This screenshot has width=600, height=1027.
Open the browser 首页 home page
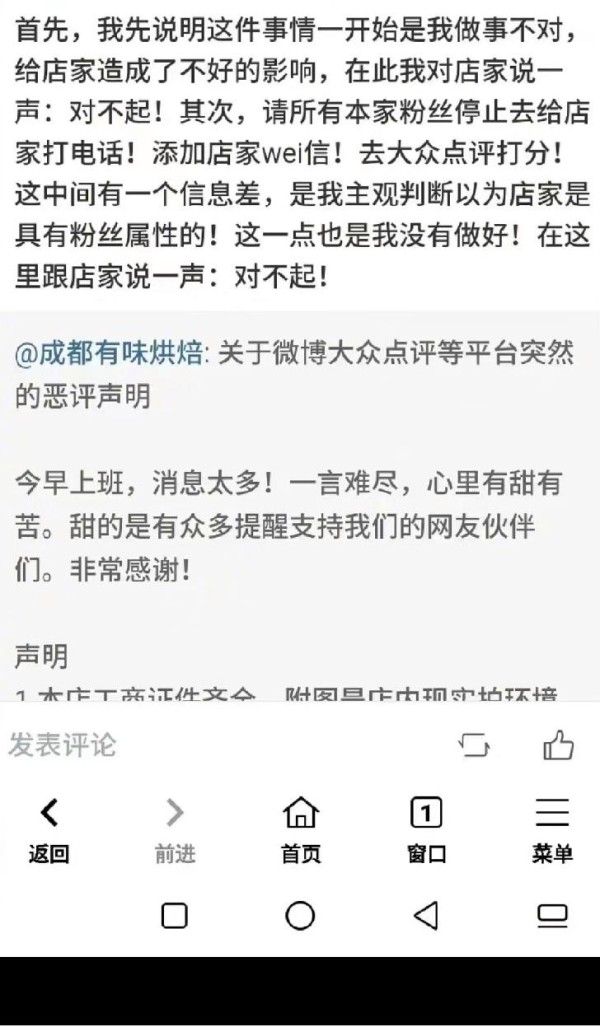(x=301, y=830)
